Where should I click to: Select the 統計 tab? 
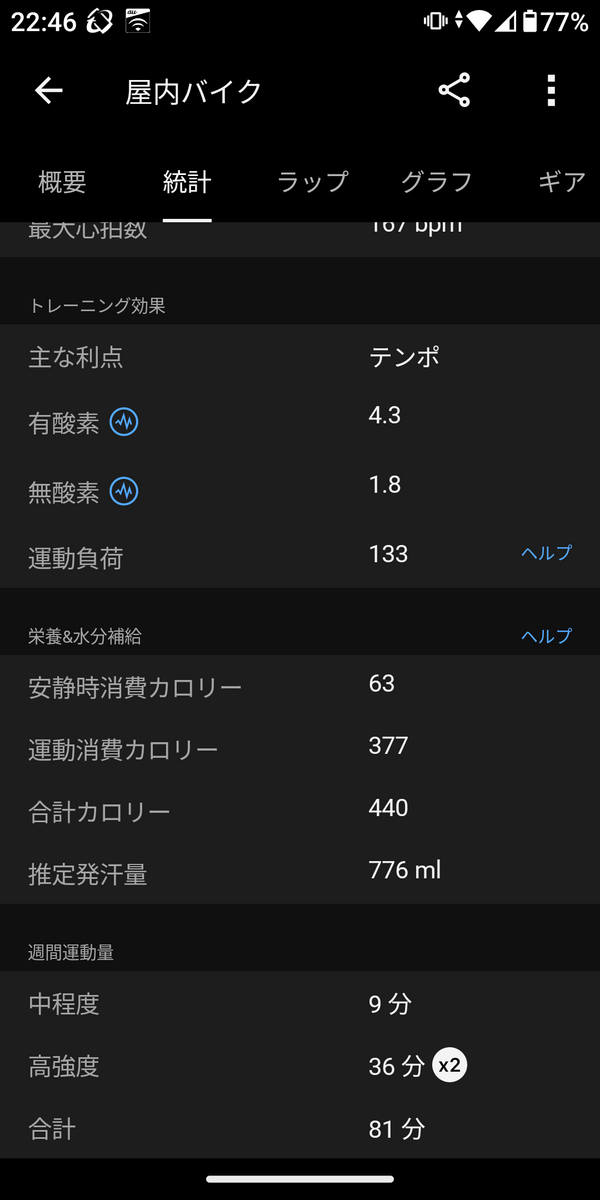[187, 182]
